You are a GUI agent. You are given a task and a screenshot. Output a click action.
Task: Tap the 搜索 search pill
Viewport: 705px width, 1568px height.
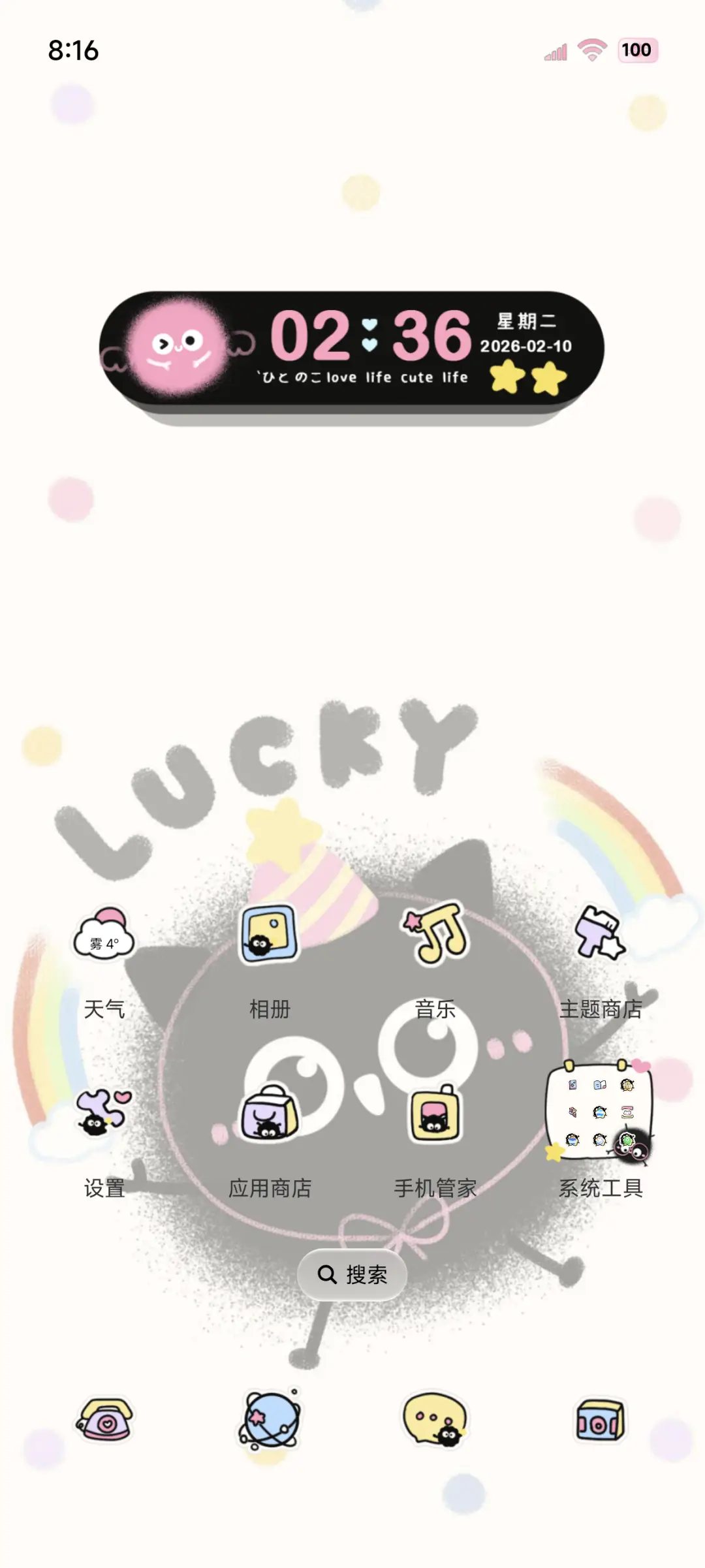point(352,1274)
